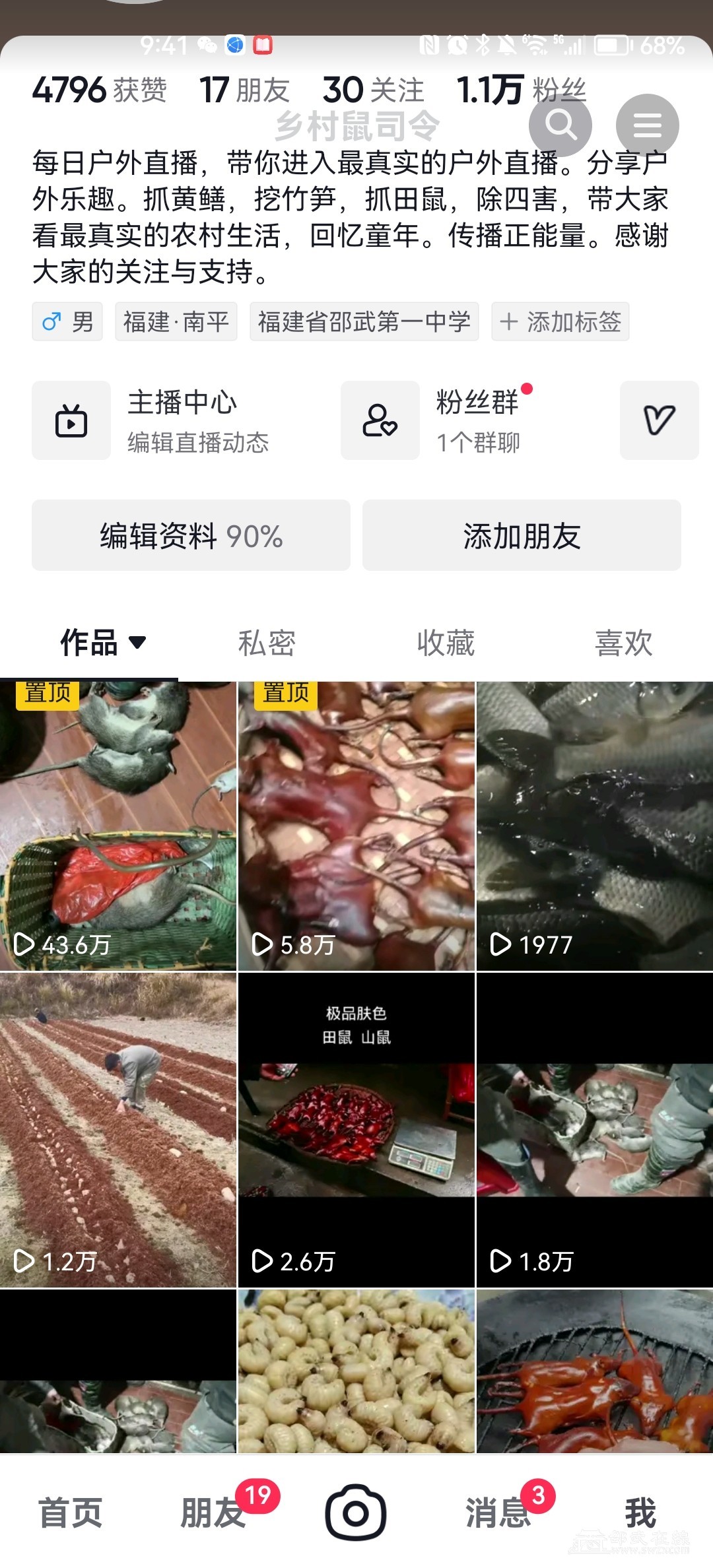Open the pinned video with 5.8万 plays
This screenshot has height=1568, width=713.
[x=356, y=826]
